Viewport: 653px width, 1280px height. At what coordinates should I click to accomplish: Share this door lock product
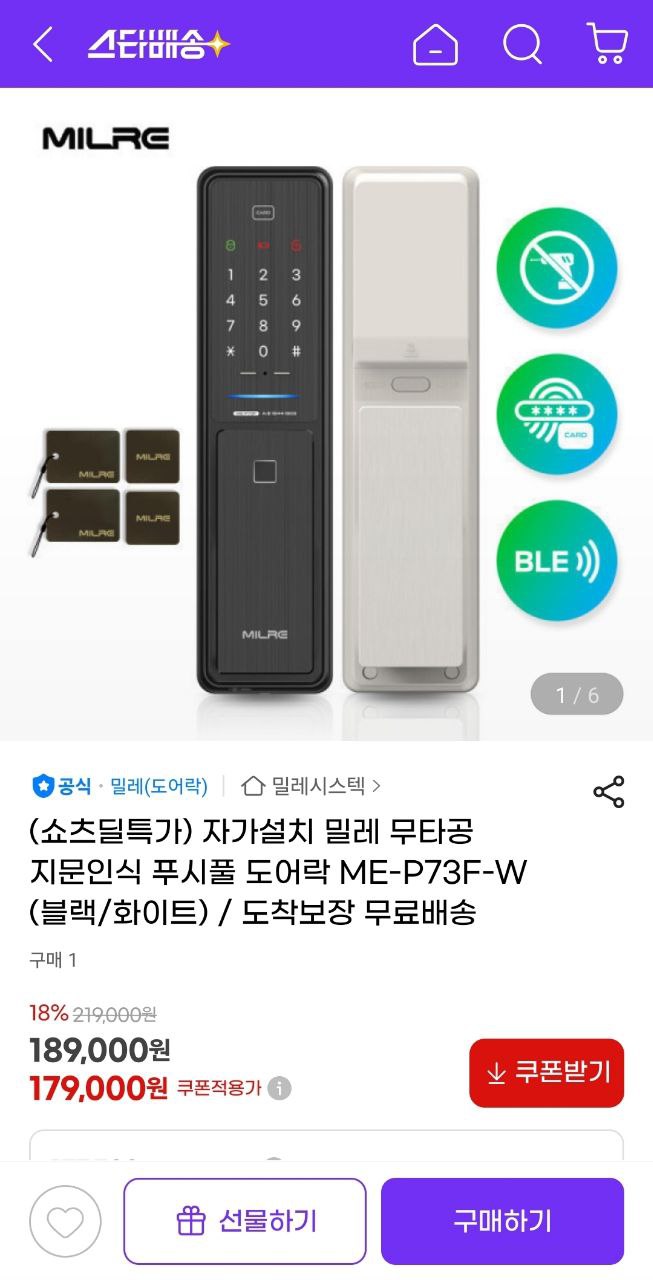[608, 791]
